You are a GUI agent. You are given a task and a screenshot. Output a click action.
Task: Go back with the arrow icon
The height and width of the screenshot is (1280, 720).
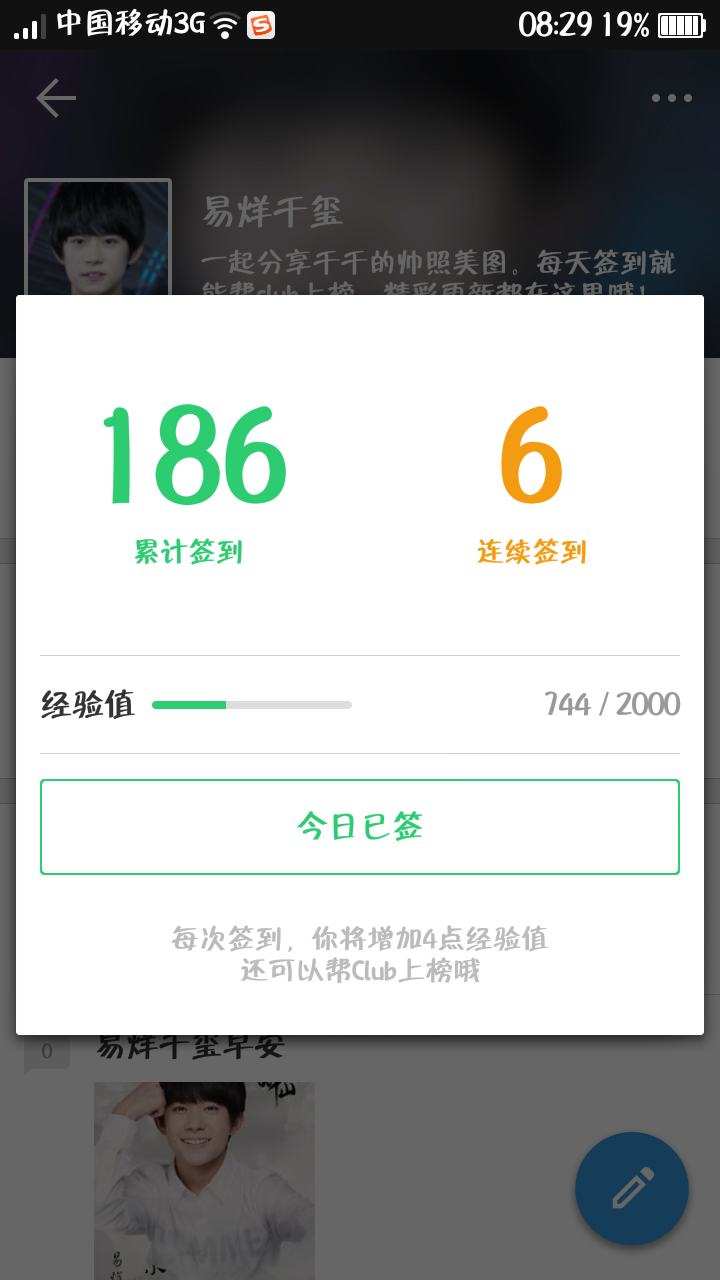[56, 98]
